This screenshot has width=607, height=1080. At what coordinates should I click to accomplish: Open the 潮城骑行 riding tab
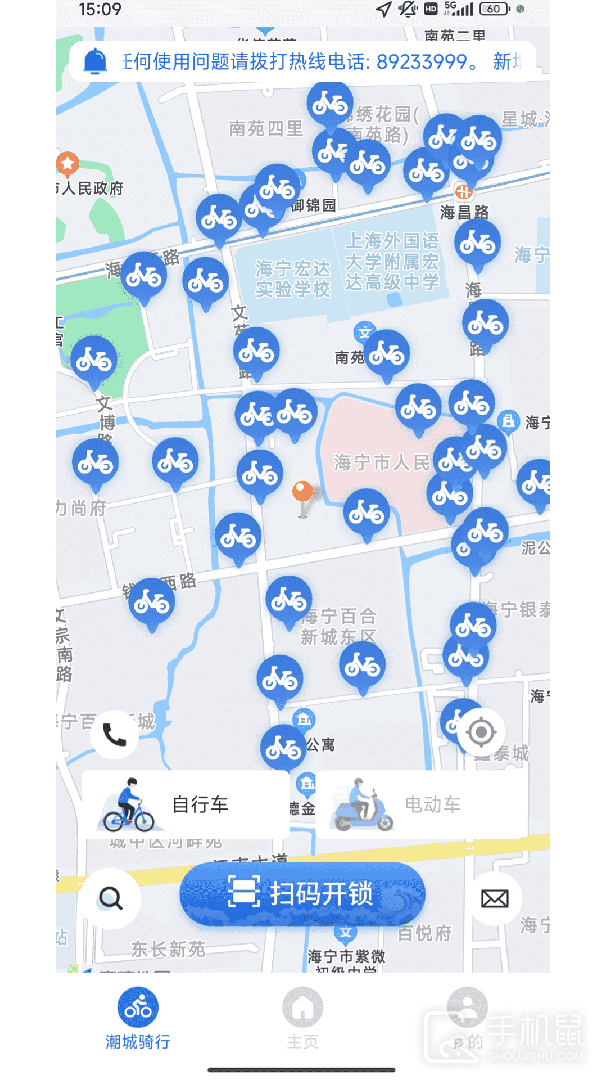click(x=138, y=1018)
